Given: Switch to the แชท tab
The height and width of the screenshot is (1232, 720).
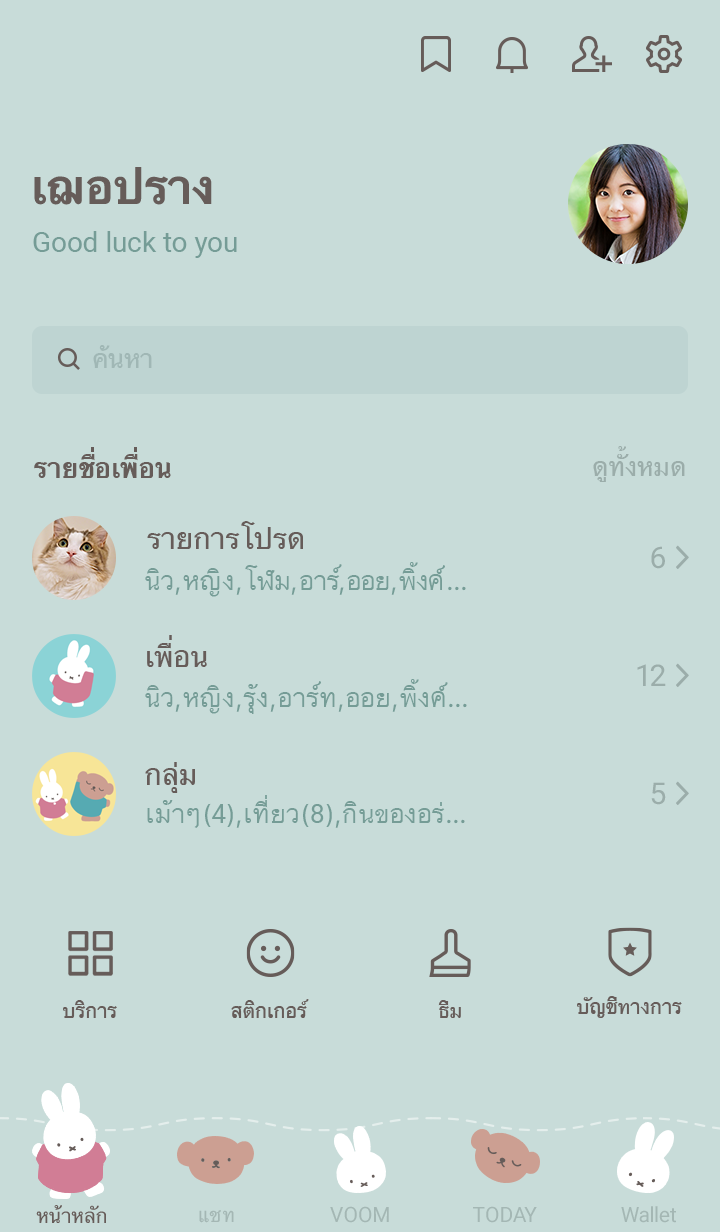Looking at the screenshot, I should 216,1175.
